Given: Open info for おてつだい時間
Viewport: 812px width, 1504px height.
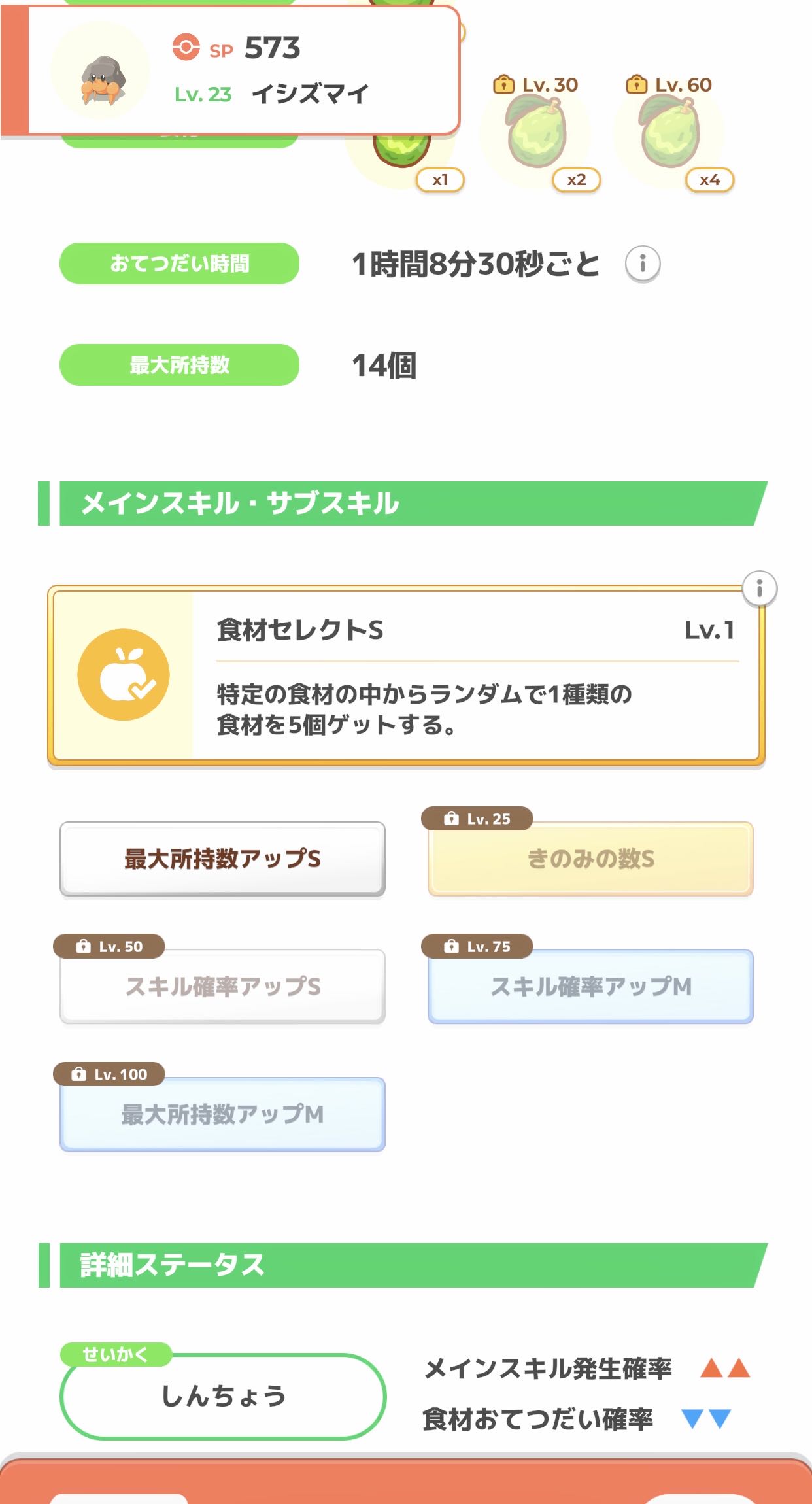Looking at the screenshot, I should pyautogui.click(x=643, y=264).
